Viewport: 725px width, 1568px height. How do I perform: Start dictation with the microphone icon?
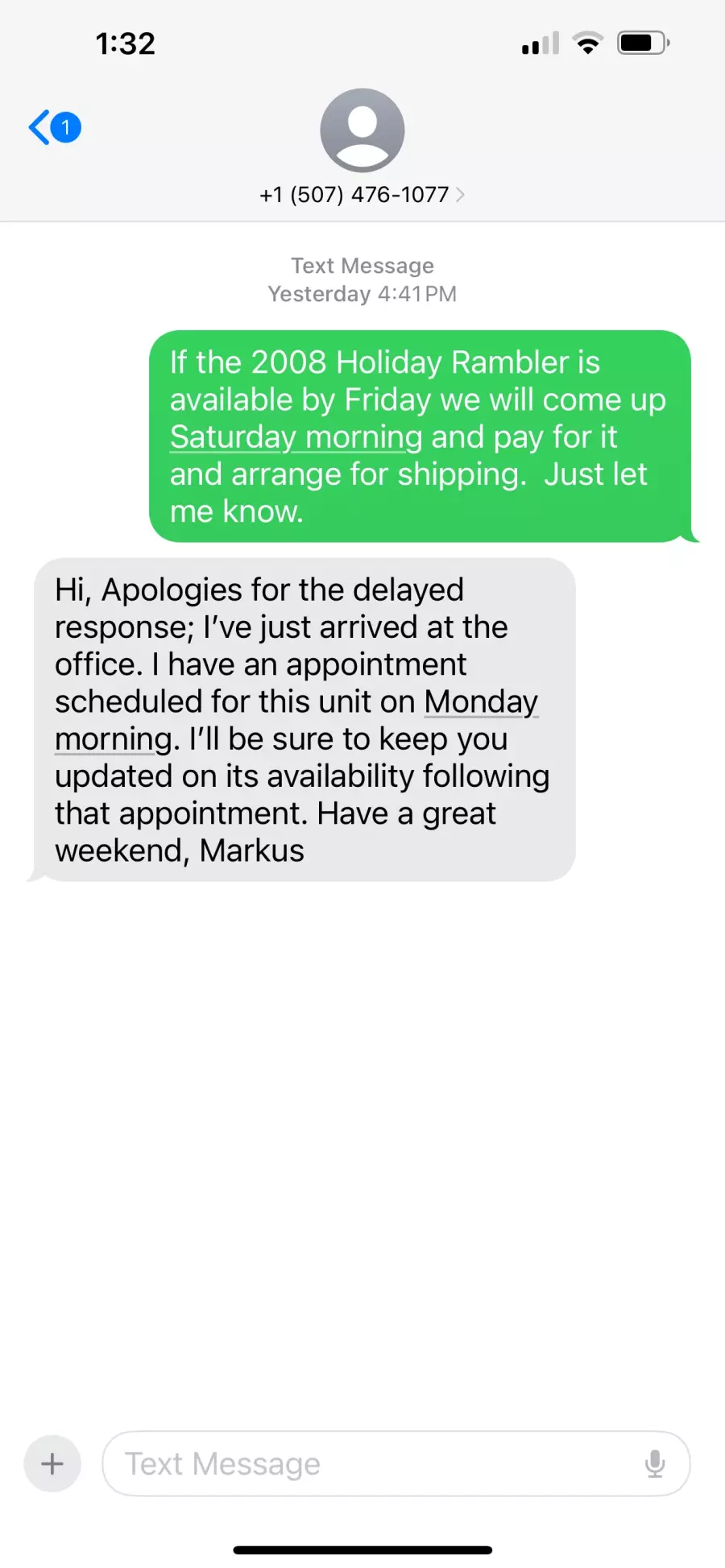coord(655,1463)
